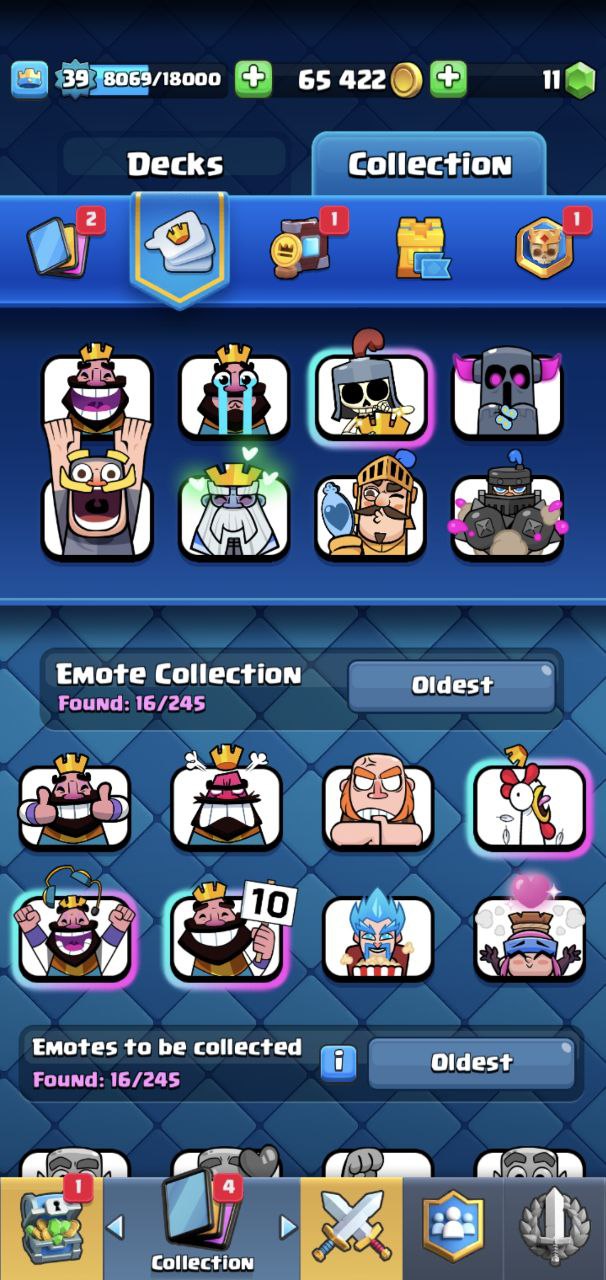Change Emote Collection sort order from Oldest
Viewport: 606px width, 1280px height.
click(452, 686)
